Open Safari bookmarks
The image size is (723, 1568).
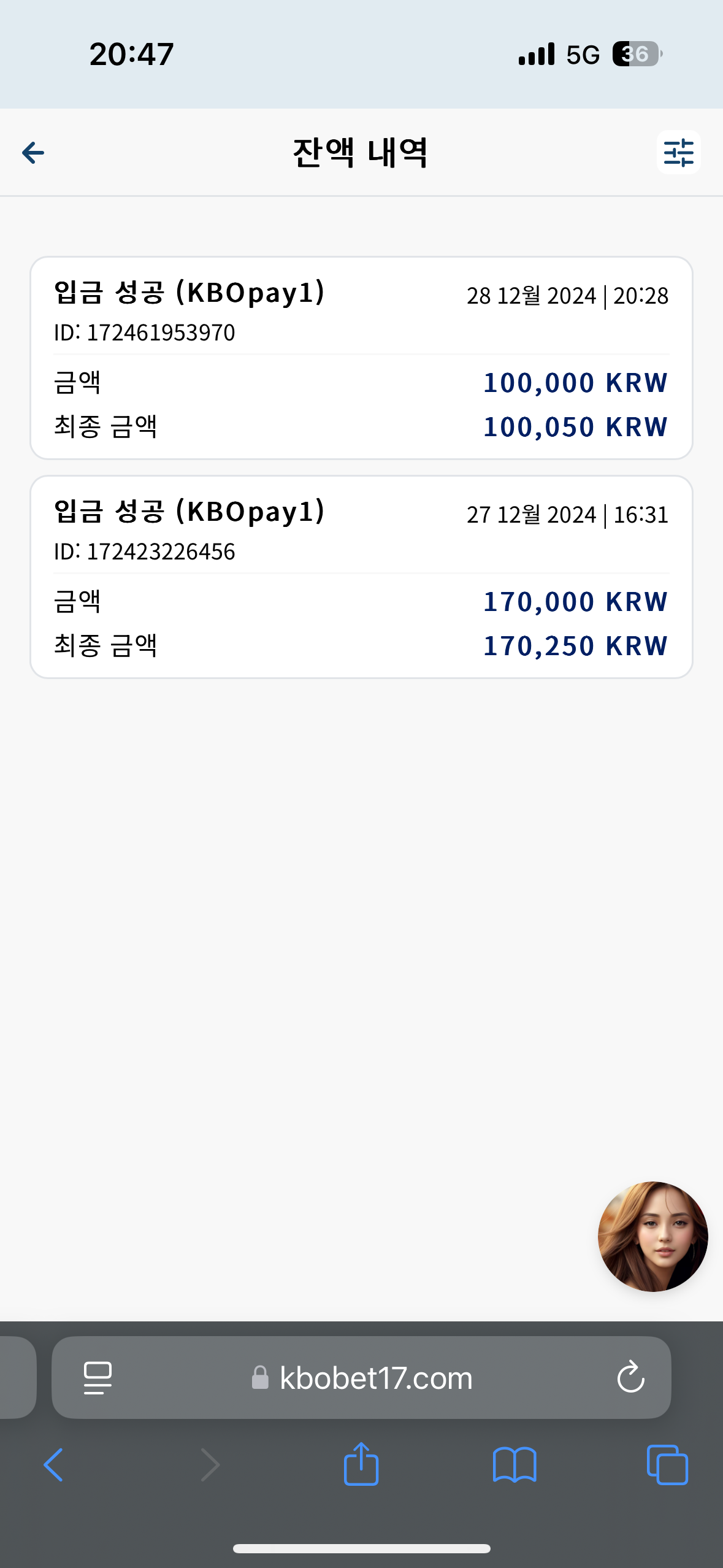pos(515,1465)
